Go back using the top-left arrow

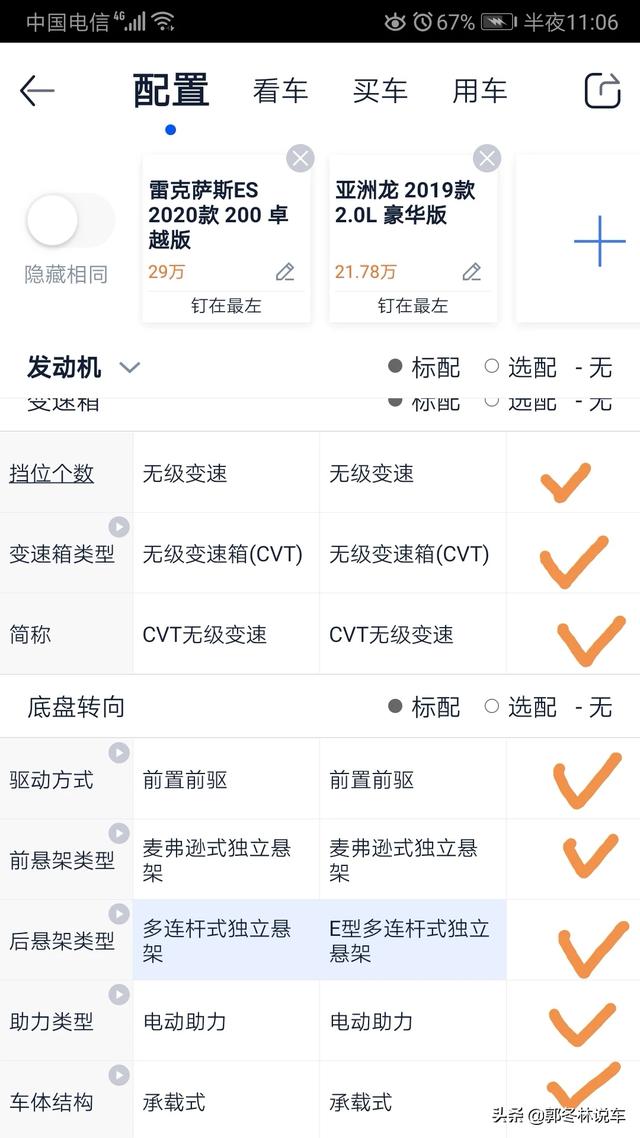[37, 91]
